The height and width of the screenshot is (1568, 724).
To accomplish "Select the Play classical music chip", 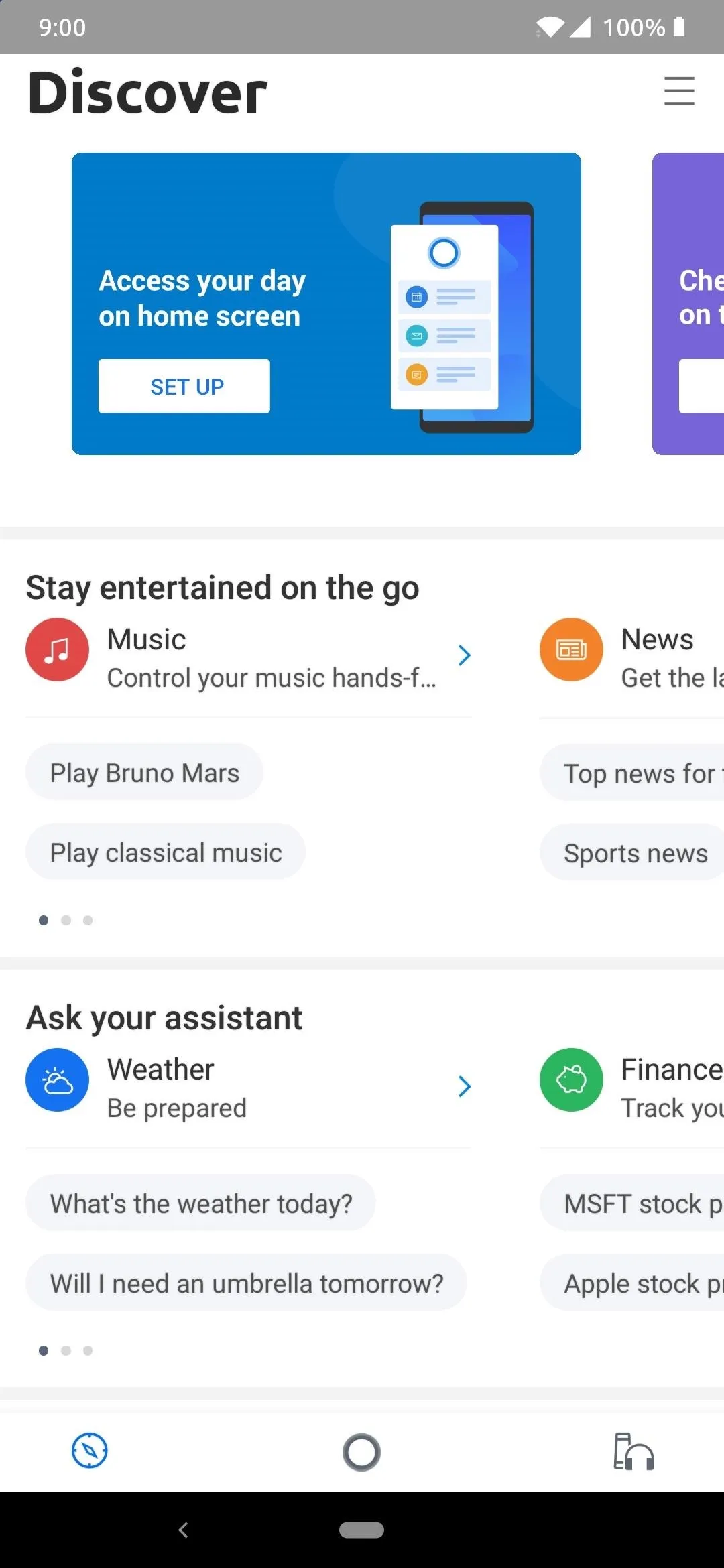I will point(166,852).
